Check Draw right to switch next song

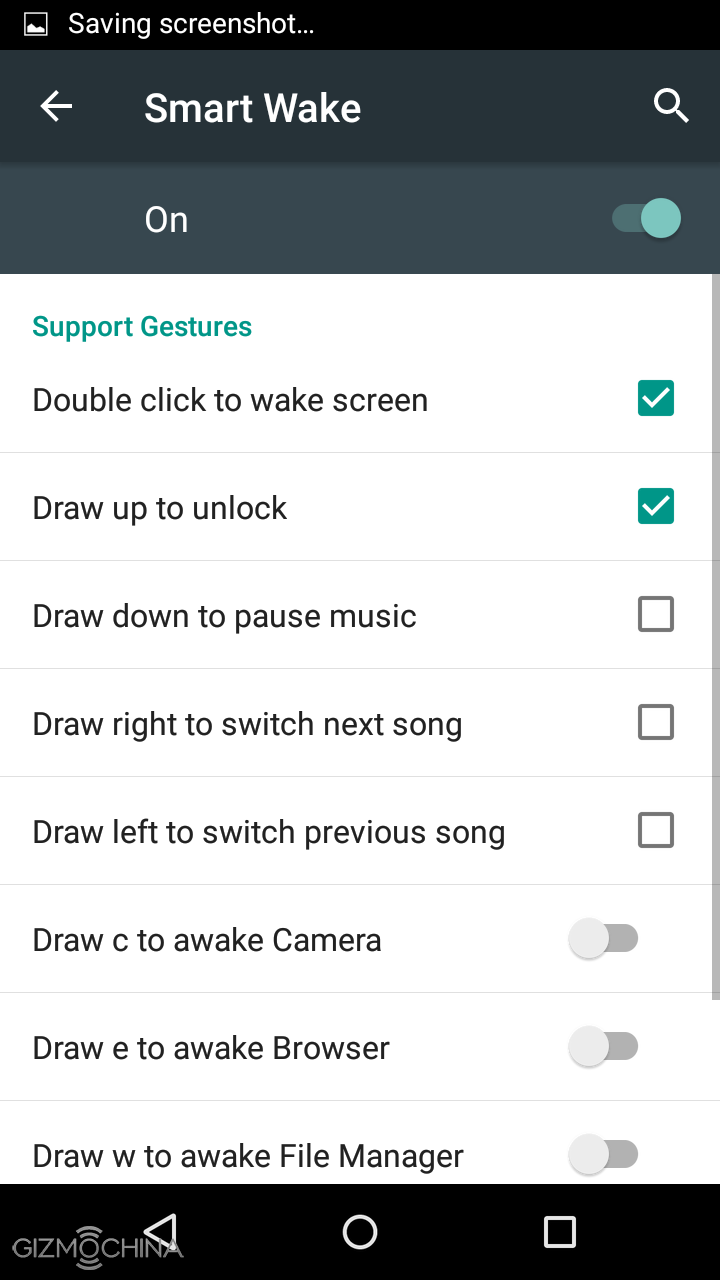pyautogui.click(x=656, y=722)
